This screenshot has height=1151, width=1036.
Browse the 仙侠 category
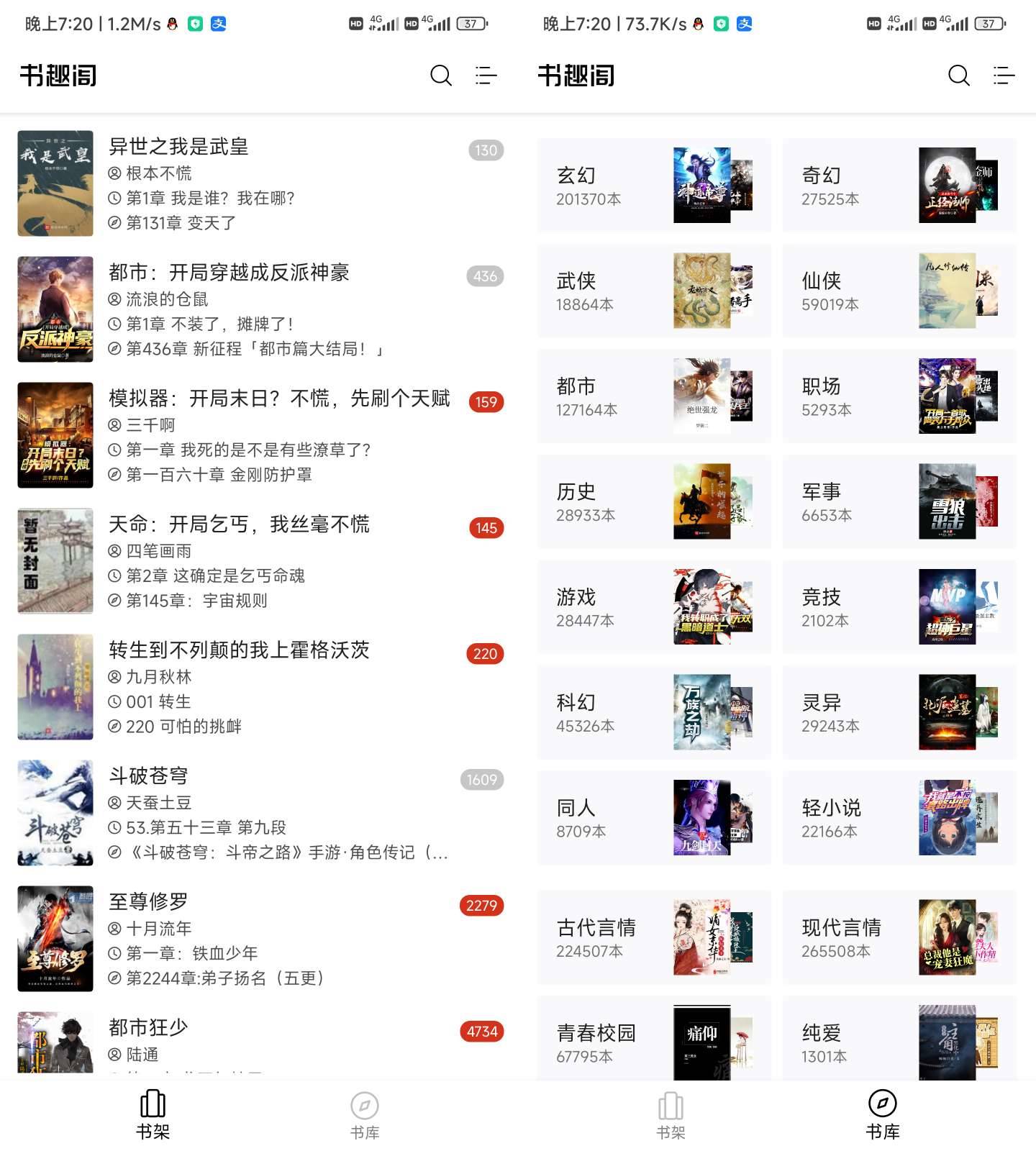[899, 291]
